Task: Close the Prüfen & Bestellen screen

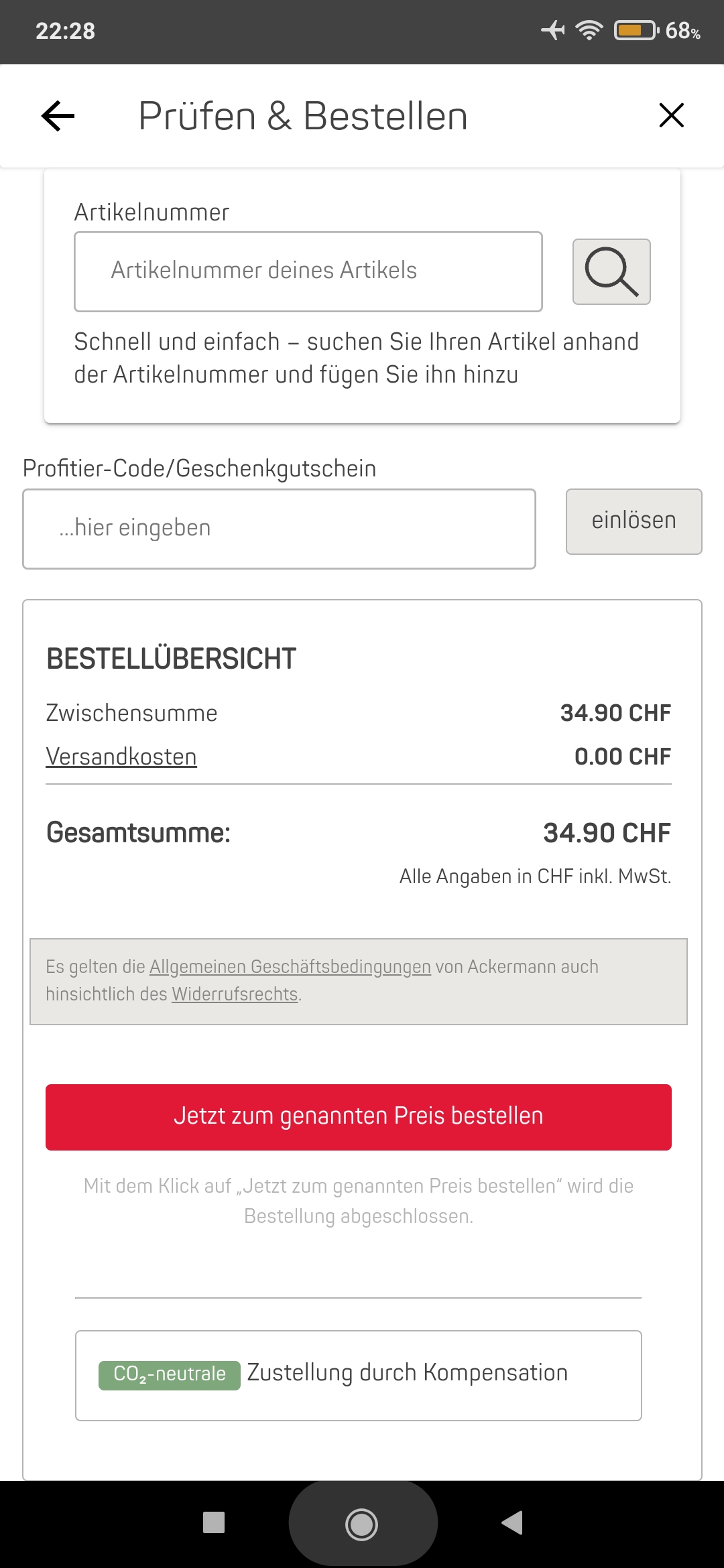Action: pos(671,115)
